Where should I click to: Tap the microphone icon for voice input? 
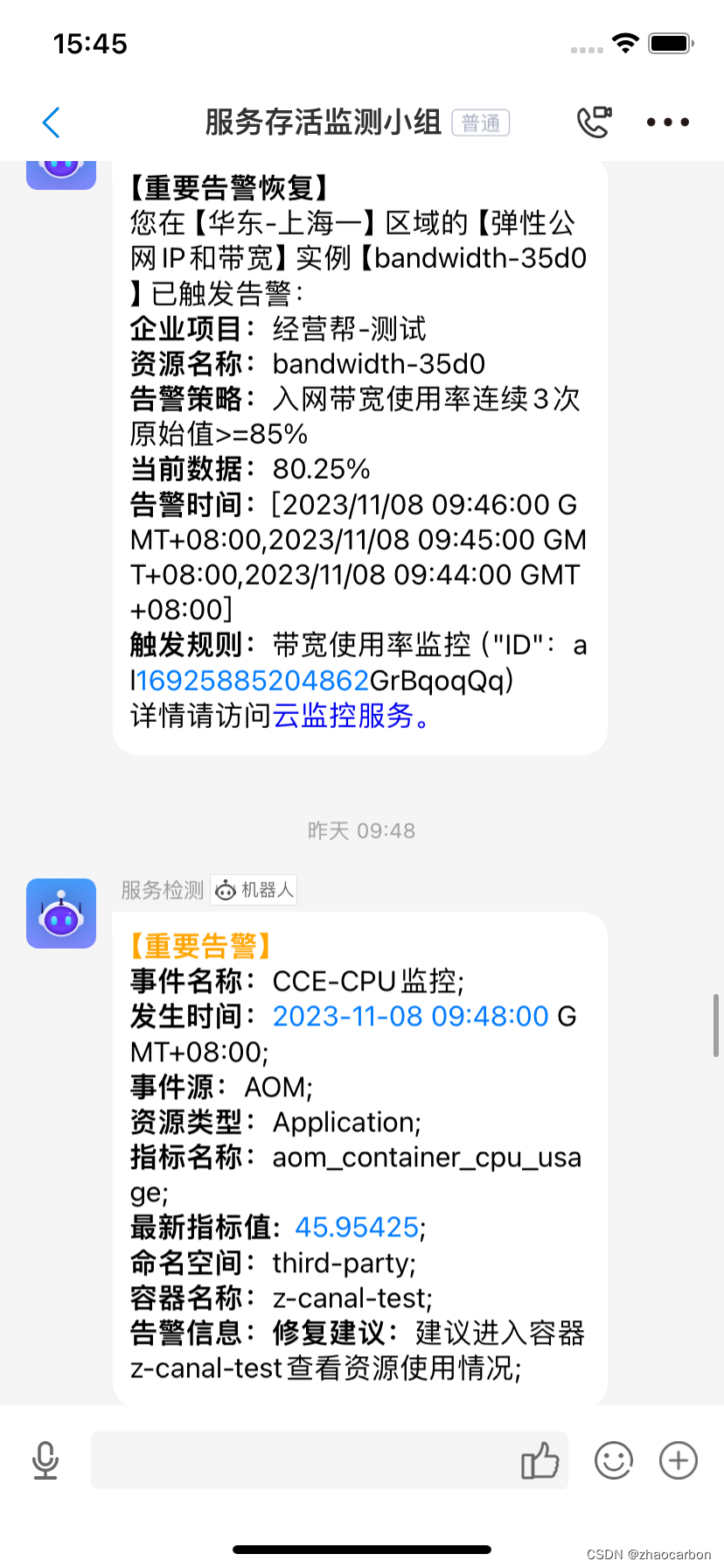44,1459
